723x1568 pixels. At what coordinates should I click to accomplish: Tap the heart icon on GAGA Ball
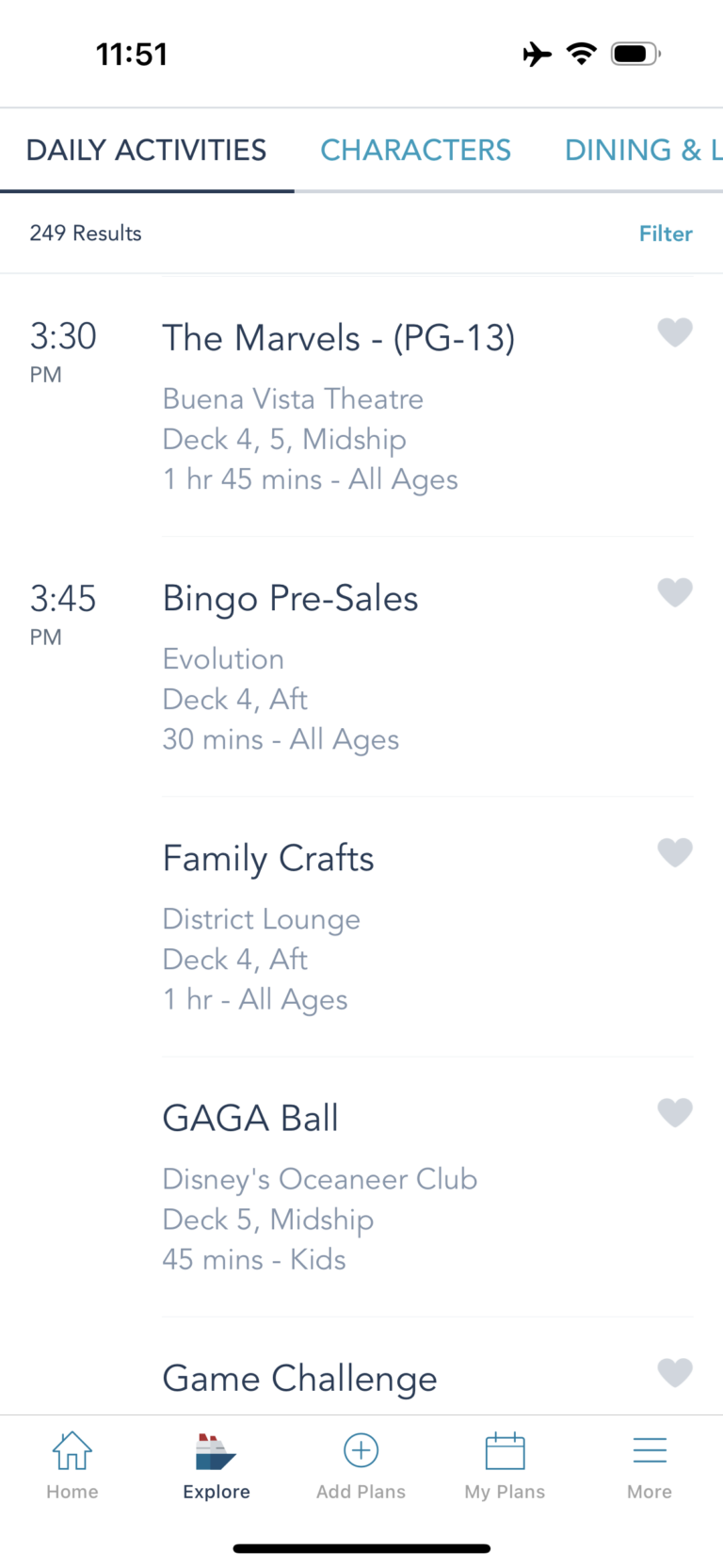click(x=675, y=1112)
